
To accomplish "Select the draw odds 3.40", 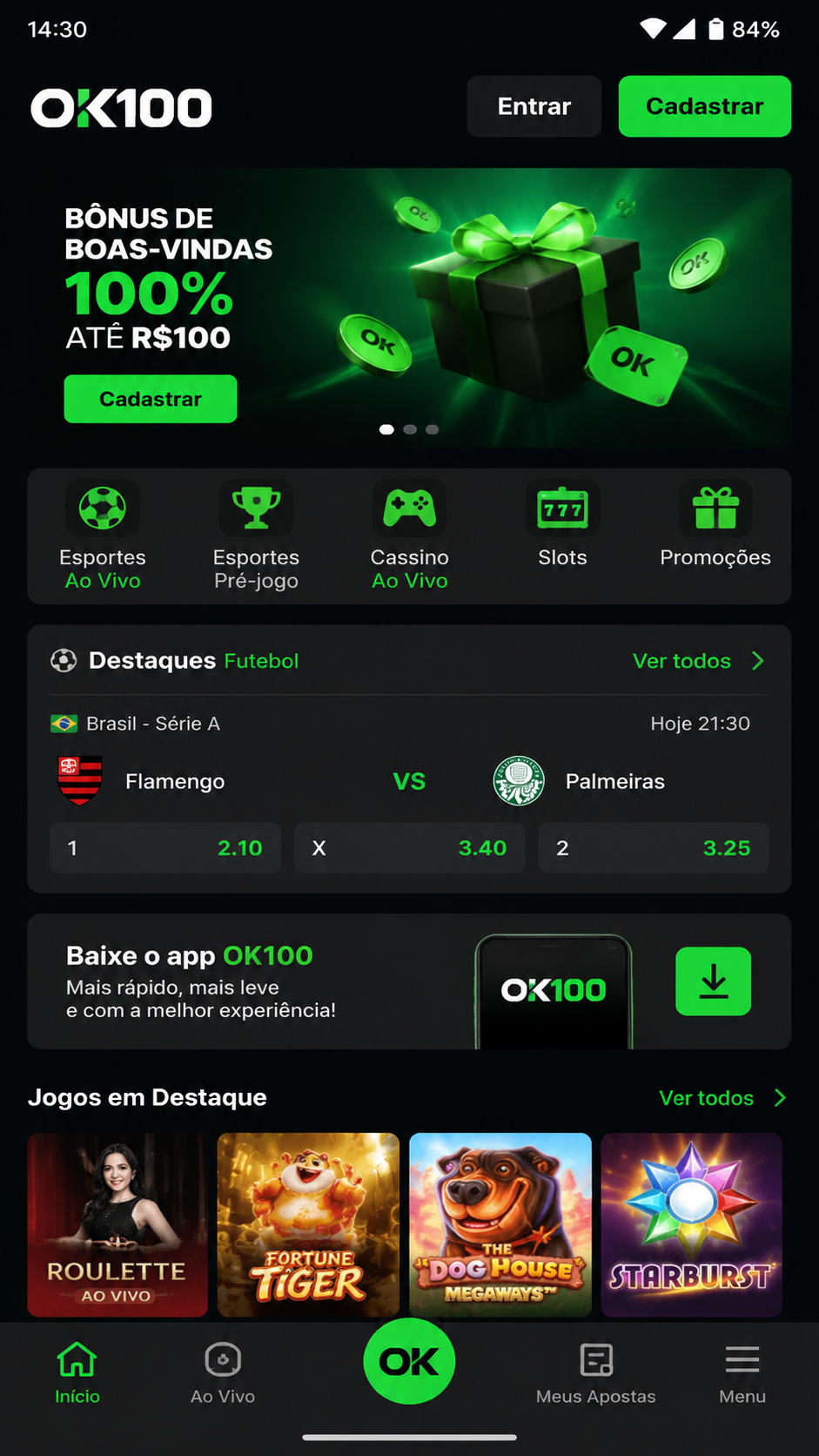I will coord(409,848).
